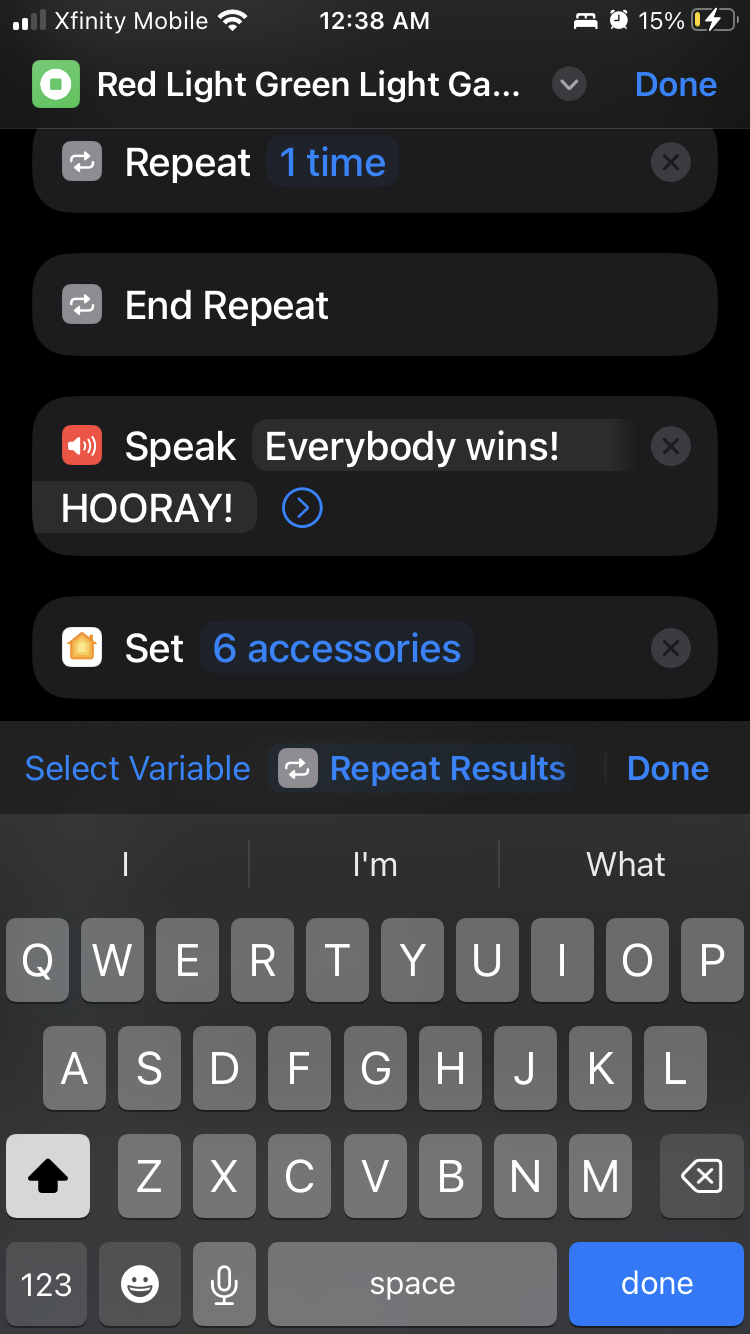Tap Done in the variable bar
This screenshot has height=1334, width=750.
668,768
